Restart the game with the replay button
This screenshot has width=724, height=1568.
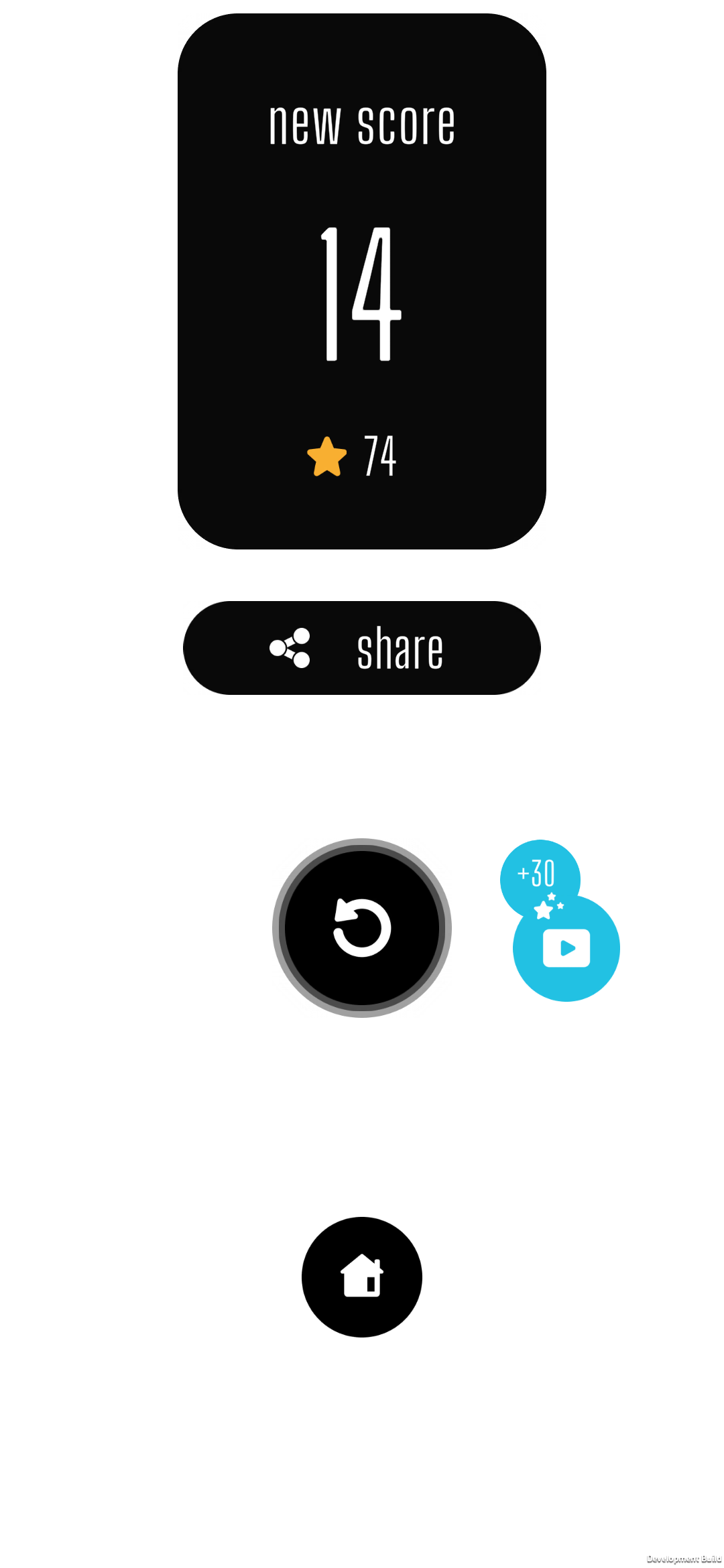tap(361, 928)
